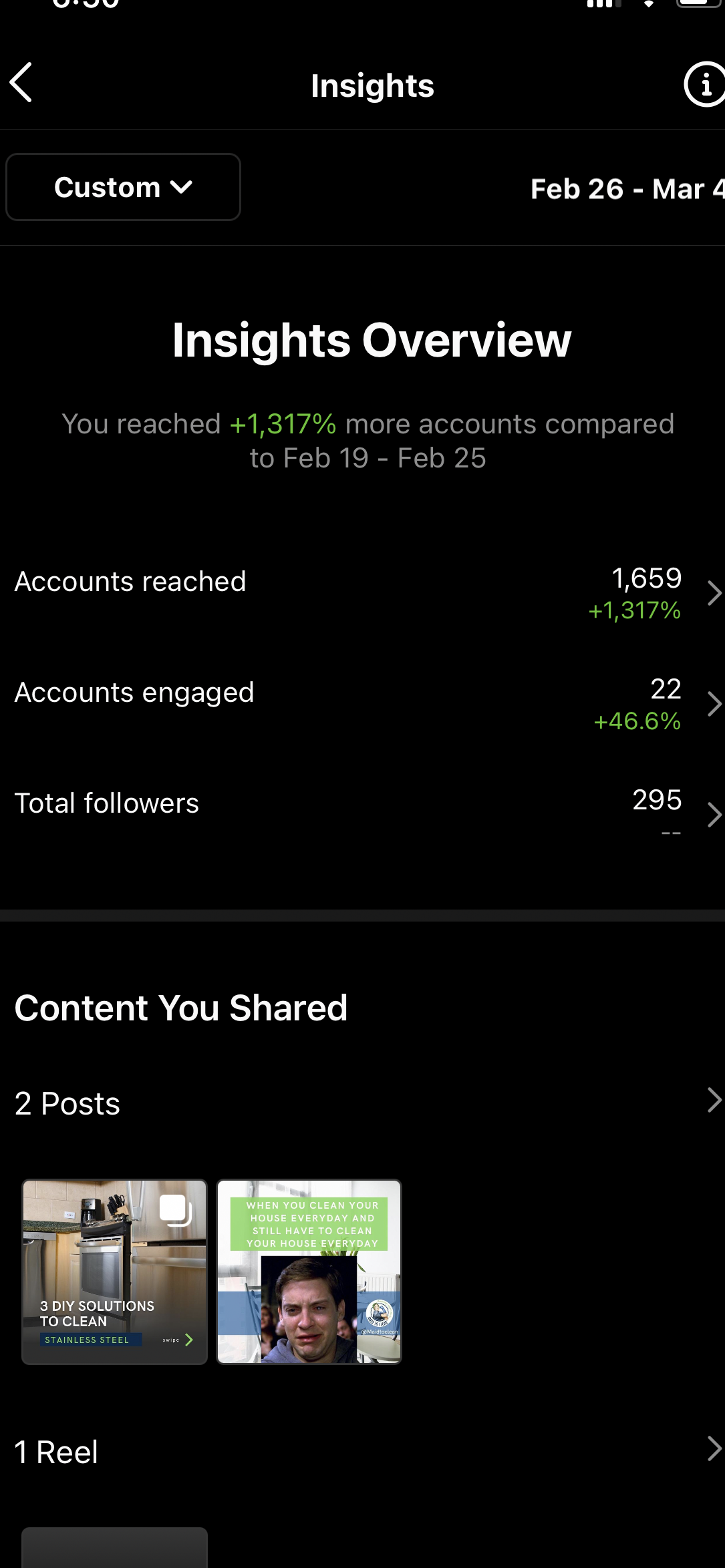Go back from Insights
Screen dimensions: 725x1568
point(21,83)
